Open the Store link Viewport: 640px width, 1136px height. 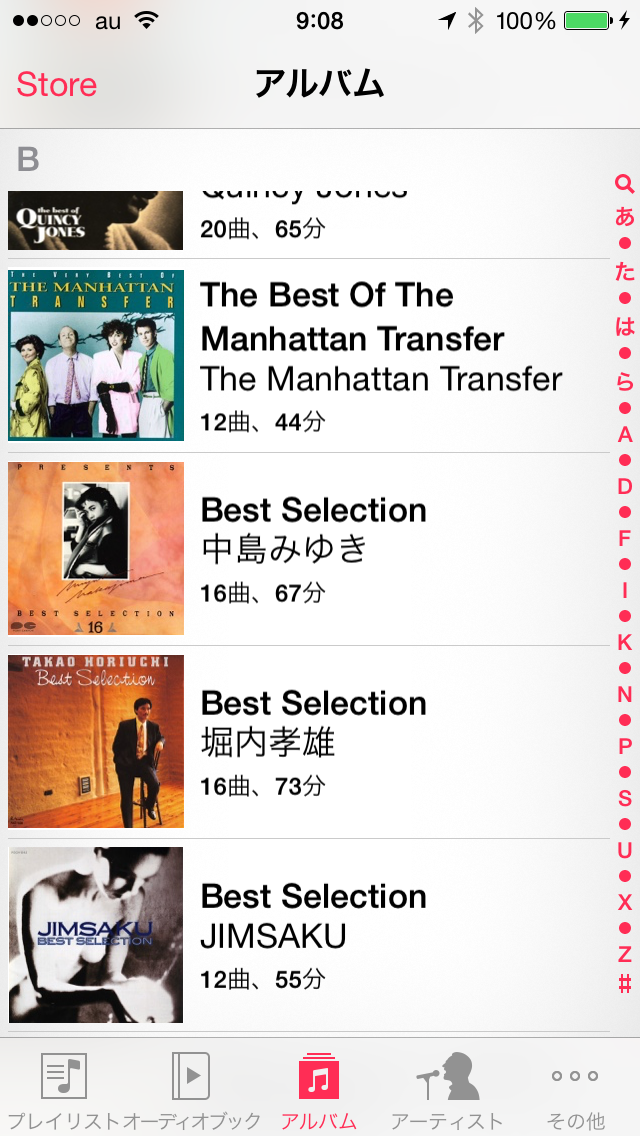coord(57,85)
